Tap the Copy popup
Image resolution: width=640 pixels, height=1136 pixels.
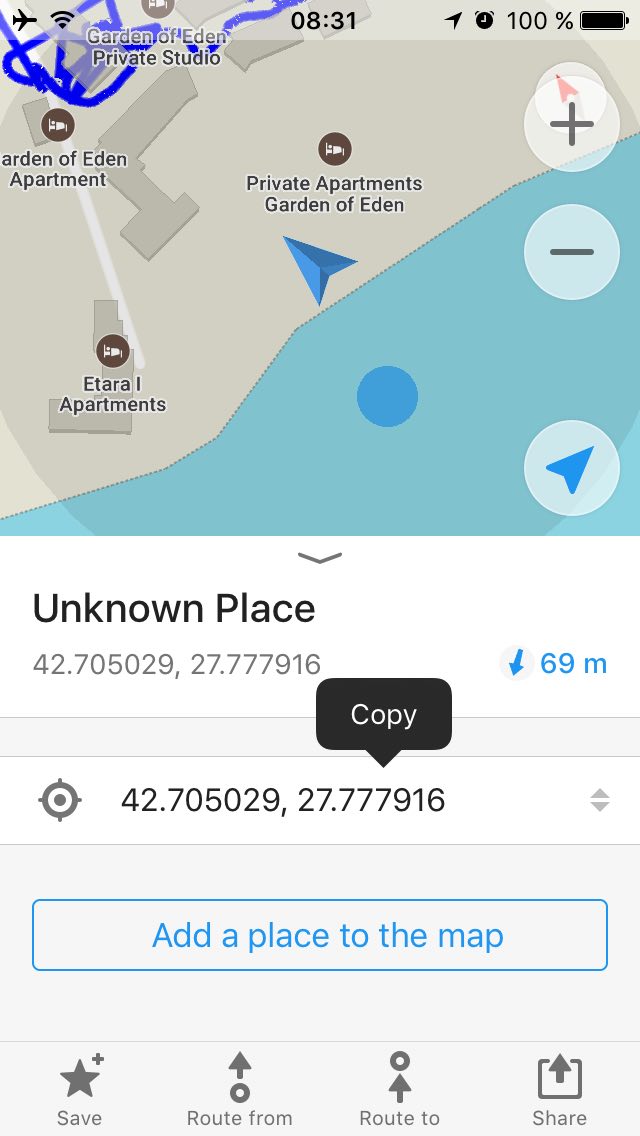383,715
